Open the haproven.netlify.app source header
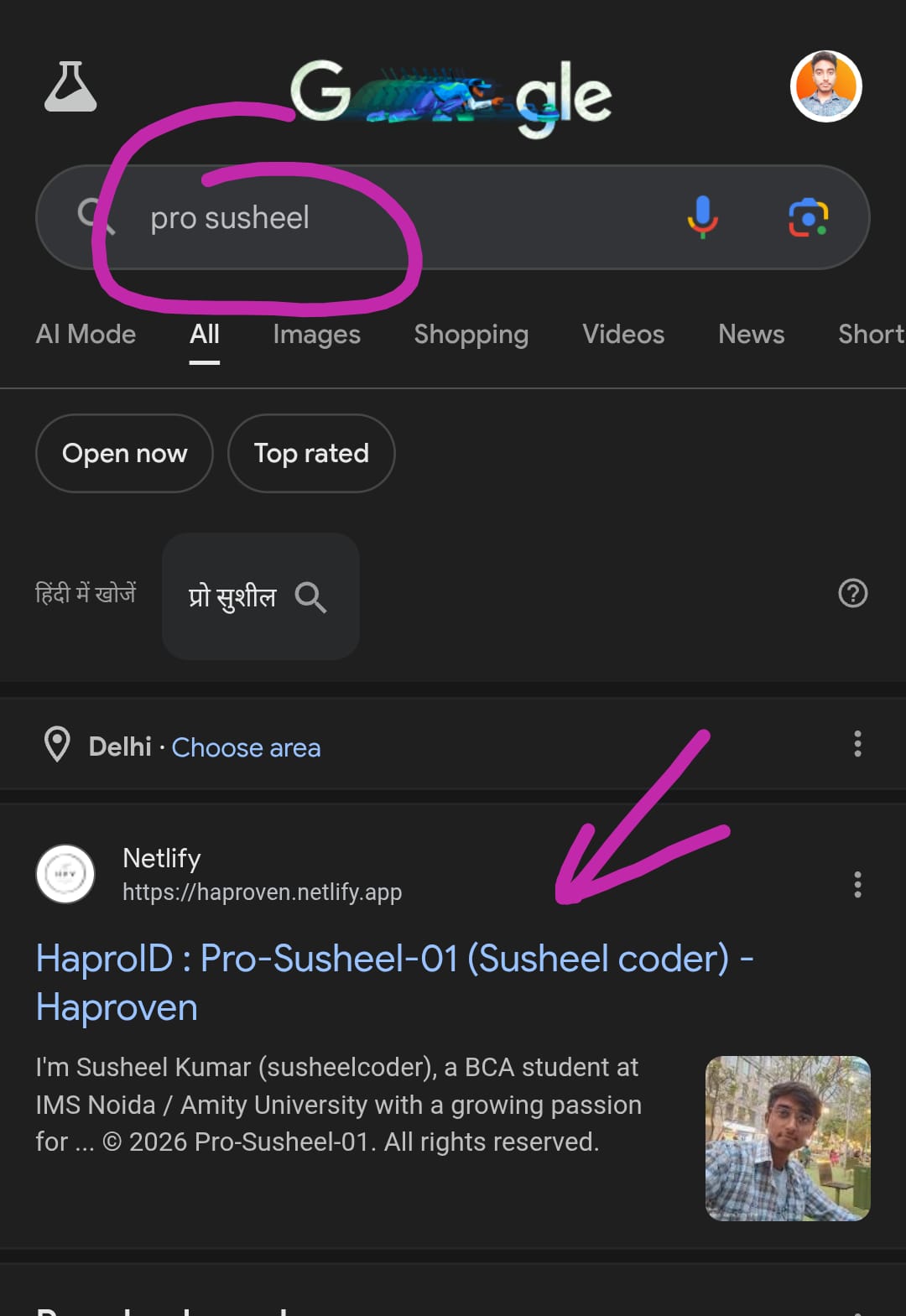The width and height of the screenshot is (906, 1316). [261, 875]
